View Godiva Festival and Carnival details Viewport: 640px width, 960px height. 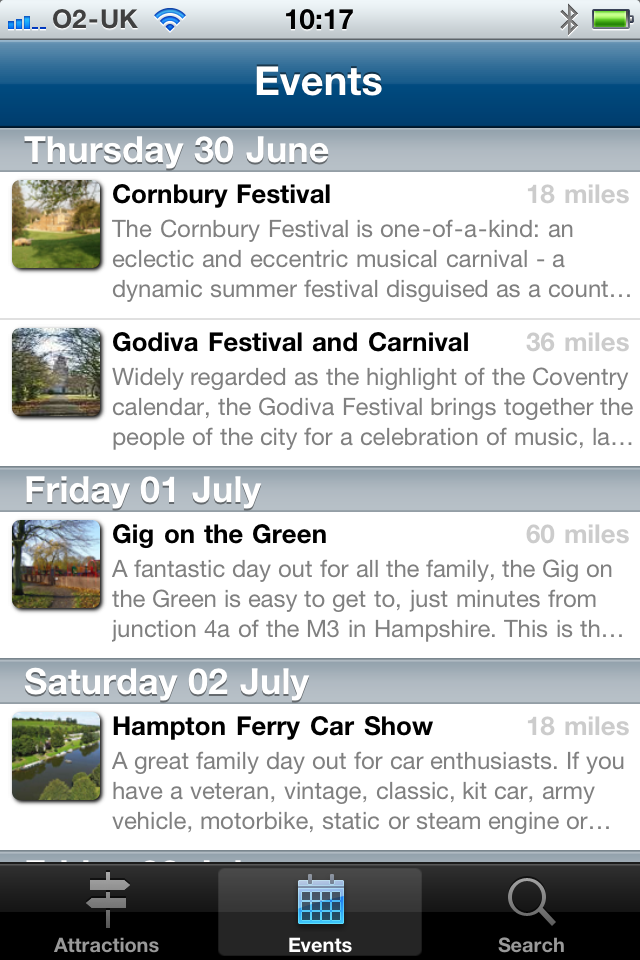(320, 392)
